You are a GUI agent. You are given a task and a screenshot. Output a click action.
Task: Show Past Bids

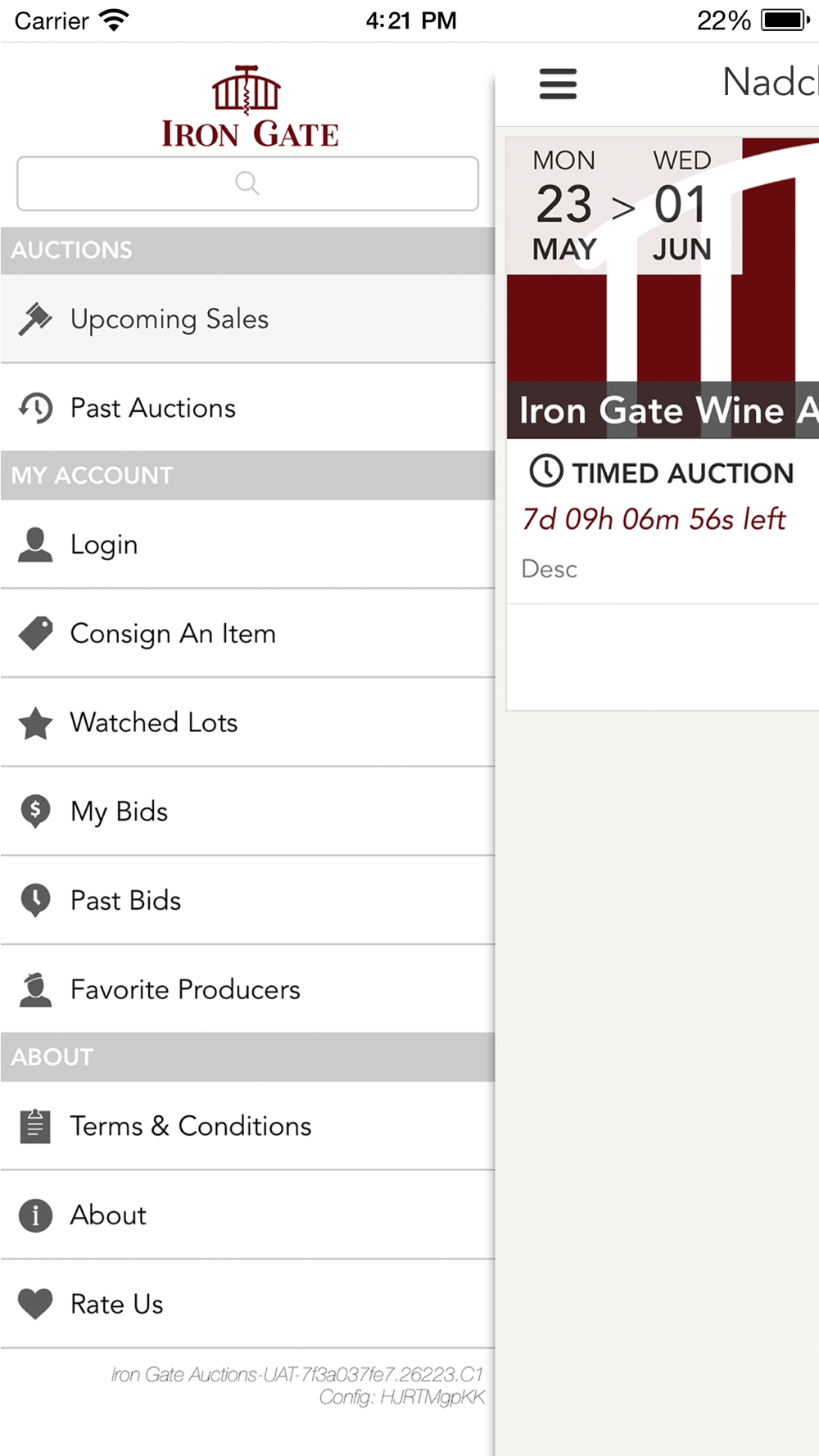click(x=247, y=901)
